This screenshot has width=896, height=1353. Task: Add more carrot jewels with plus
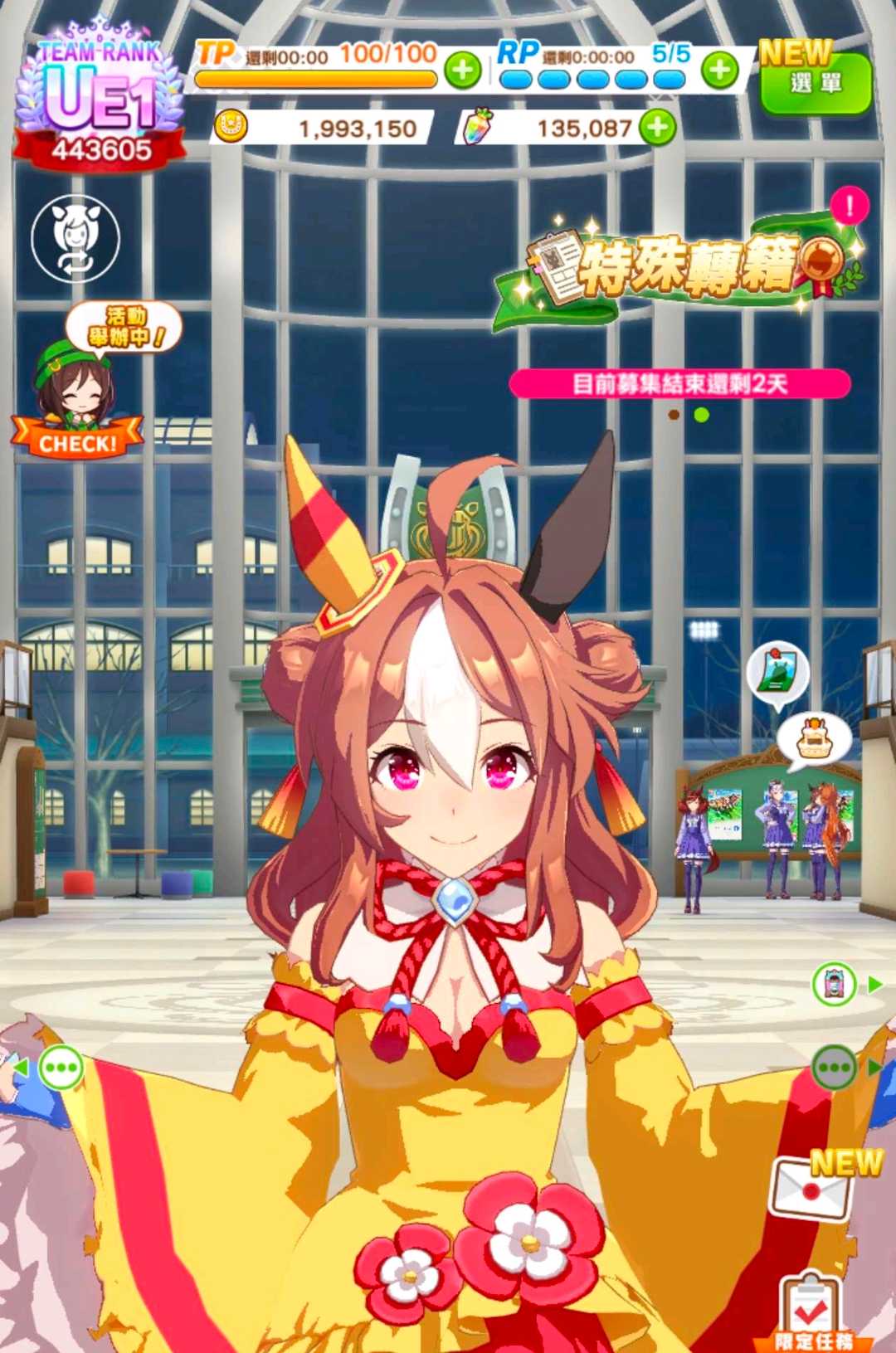click(658, 128)
